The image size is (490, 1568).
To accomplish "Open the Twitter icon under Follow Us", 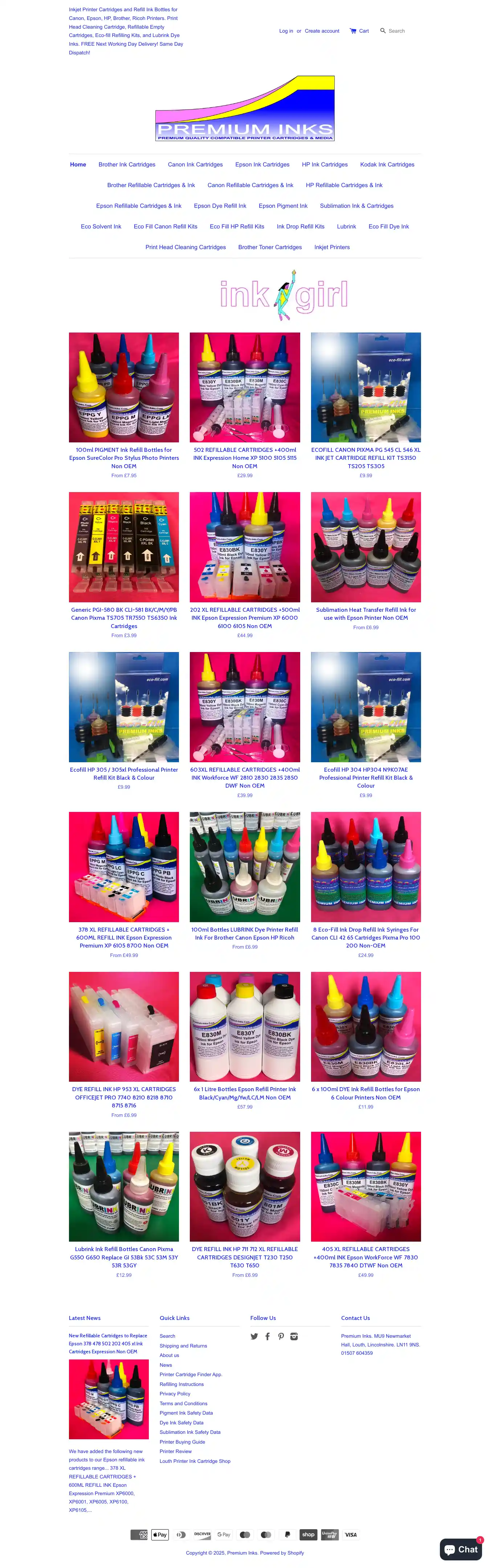I will [254, 1337].
